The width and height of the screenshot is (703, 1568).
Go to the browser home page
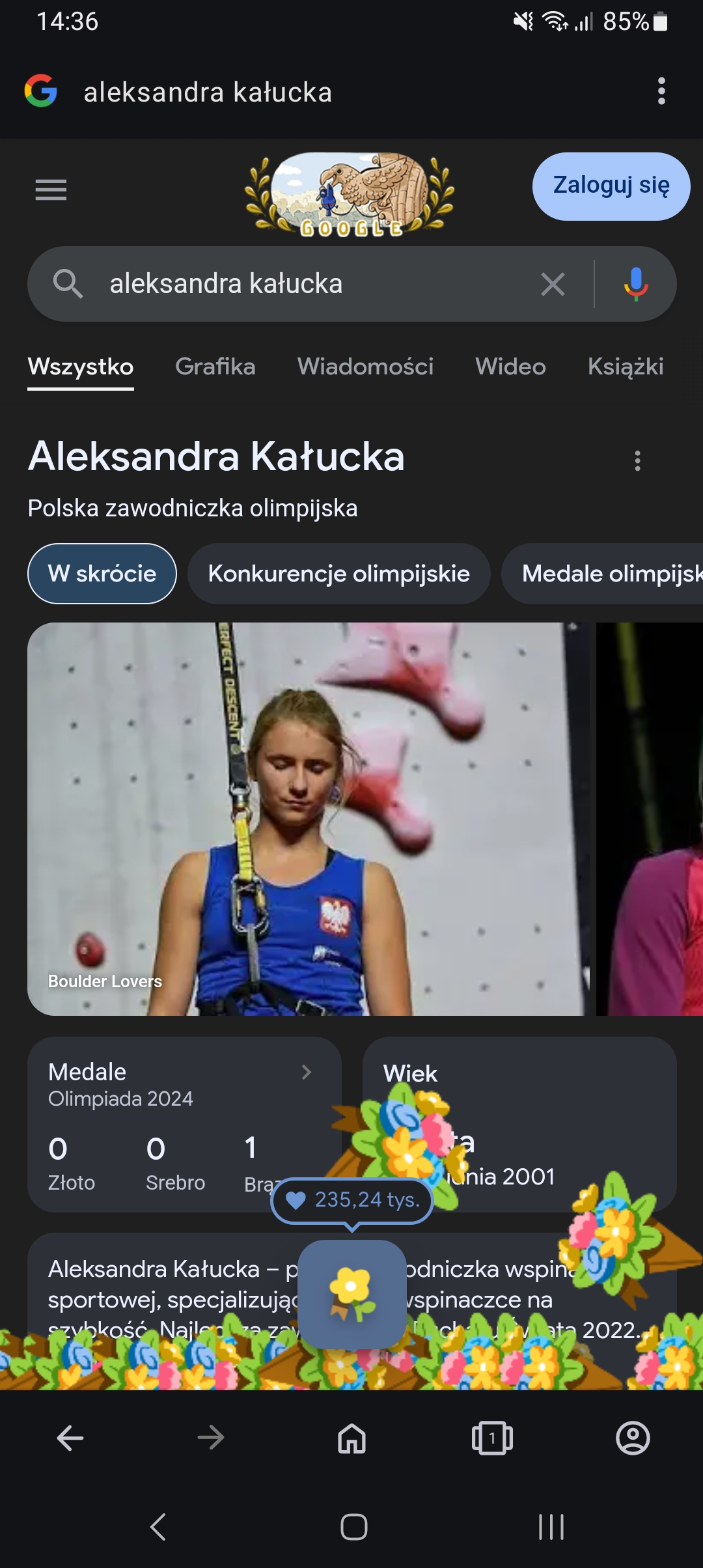click(x=351, y=1438)
